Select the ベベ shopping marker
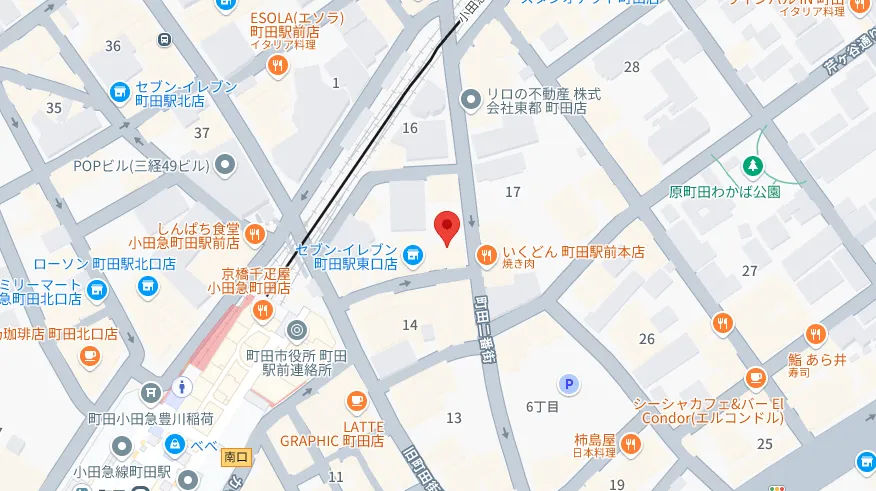This screenshot has height=491, width=876. tap(174, 443)
